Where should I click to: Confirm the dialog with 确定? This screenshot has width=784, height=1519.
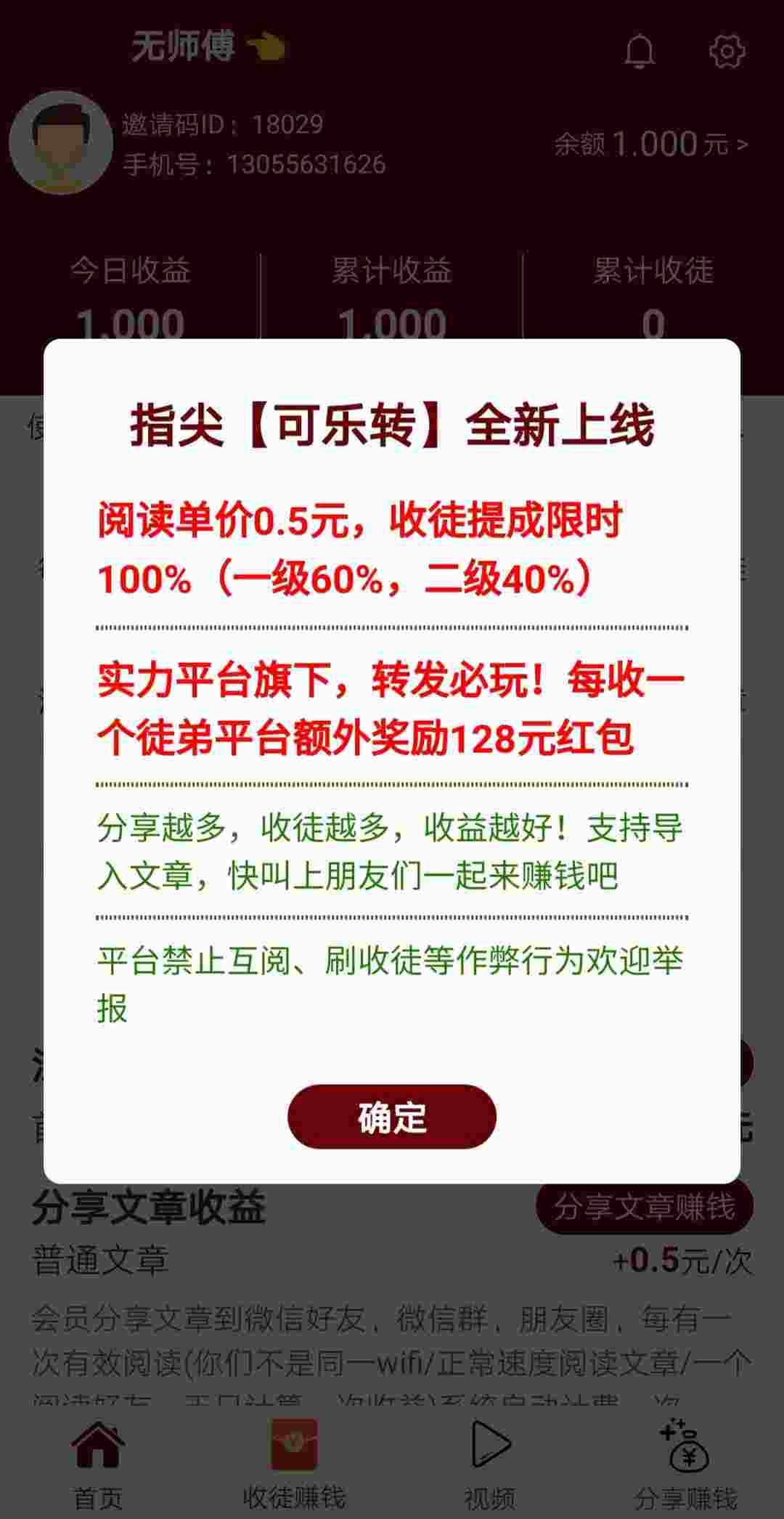[392, 1117]
